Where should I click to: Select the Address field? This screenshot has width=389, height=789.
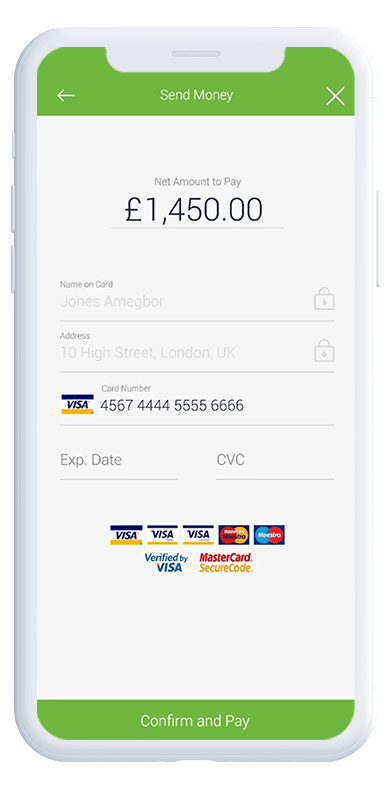(x=197, y=351)
